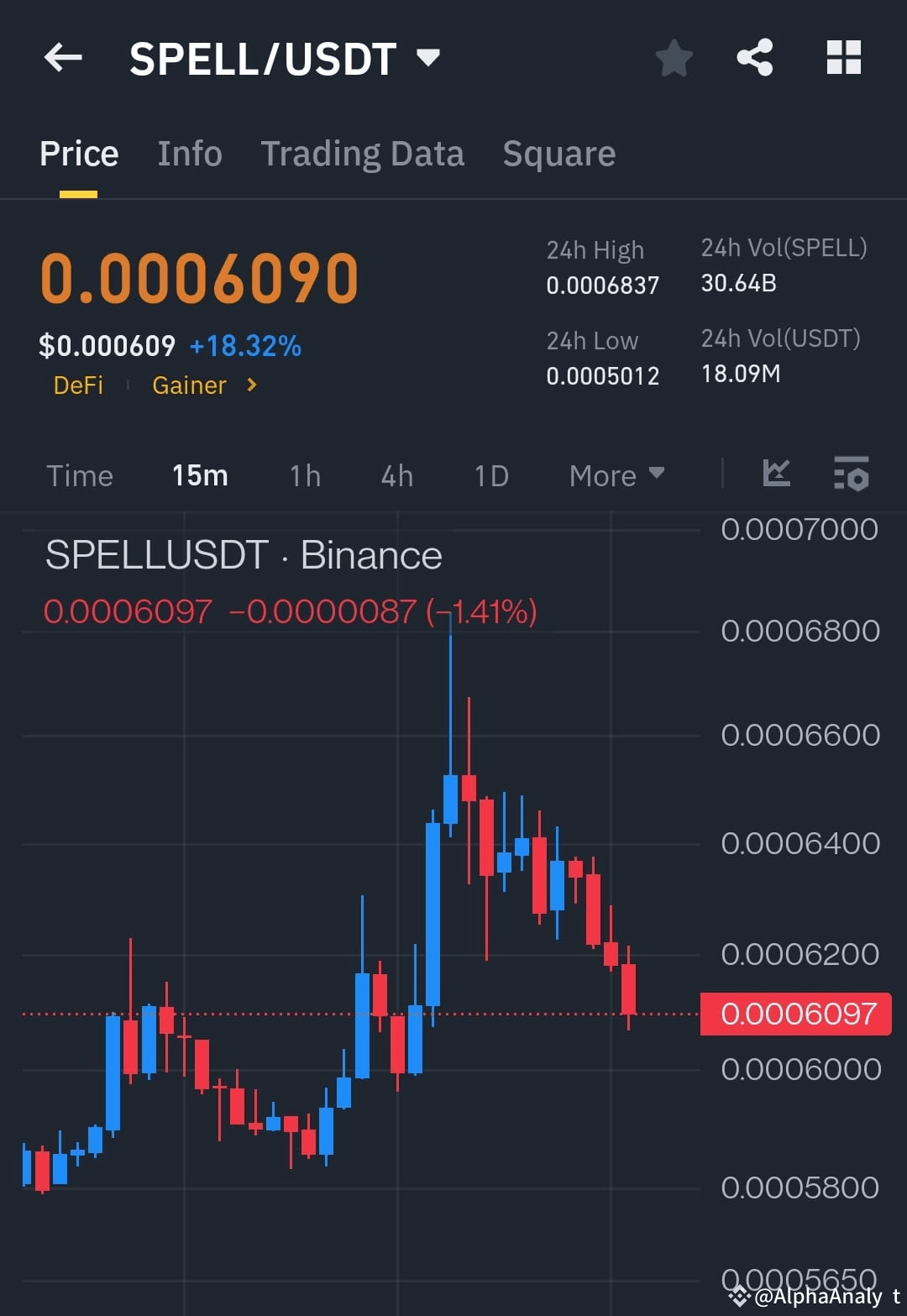Add SPELL/USDT to favorites via star icon
This screenshot has height=1316, width=907.
point(674,57)
